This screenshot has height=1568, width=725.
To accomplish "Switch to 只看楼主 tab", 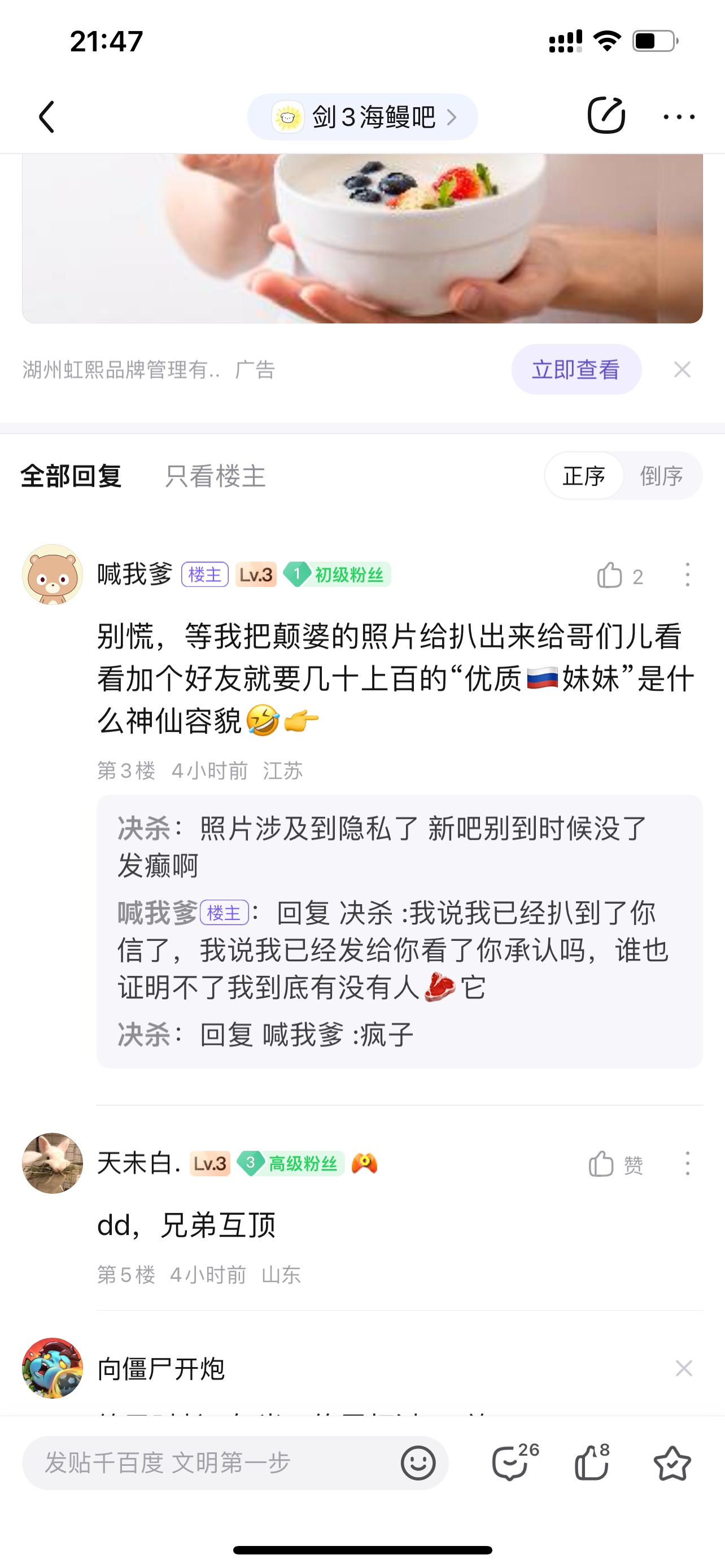I will (x=215, y=476).
